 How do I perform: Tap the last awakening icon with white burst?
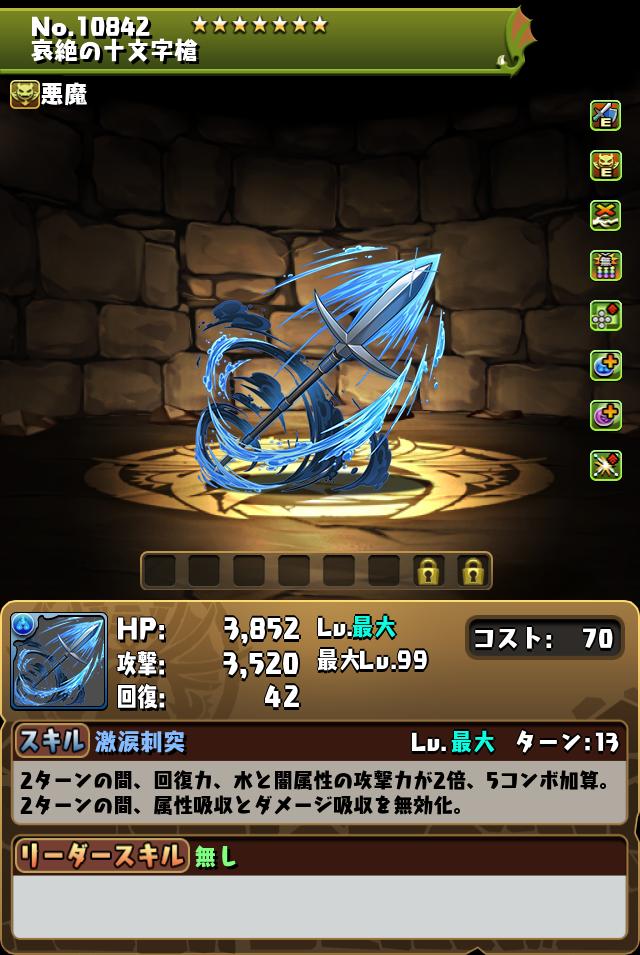pos(605,465)
